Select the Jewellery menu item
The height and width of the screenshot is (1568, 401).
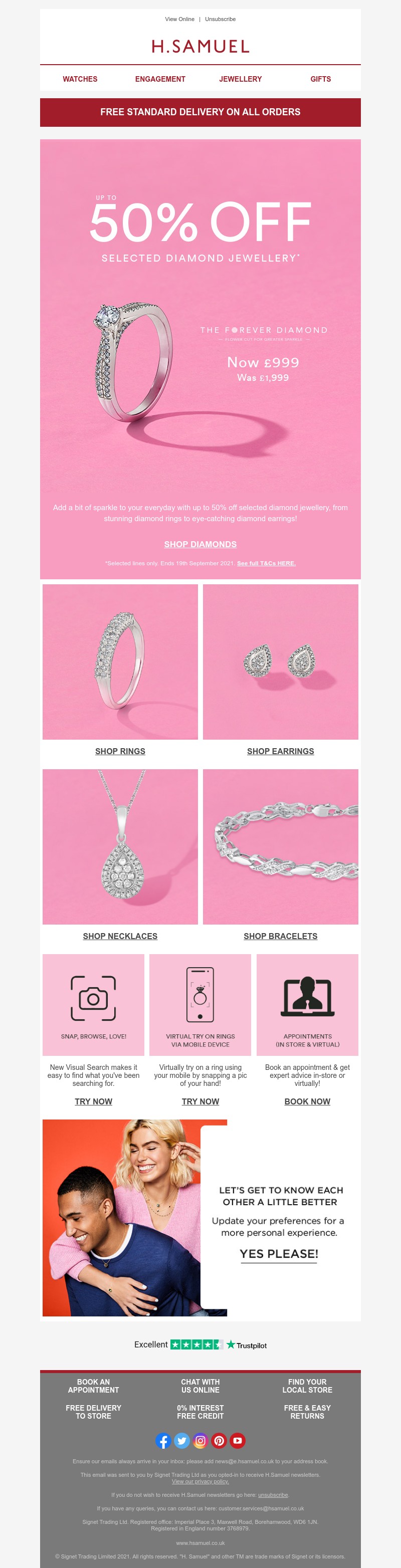241,79
